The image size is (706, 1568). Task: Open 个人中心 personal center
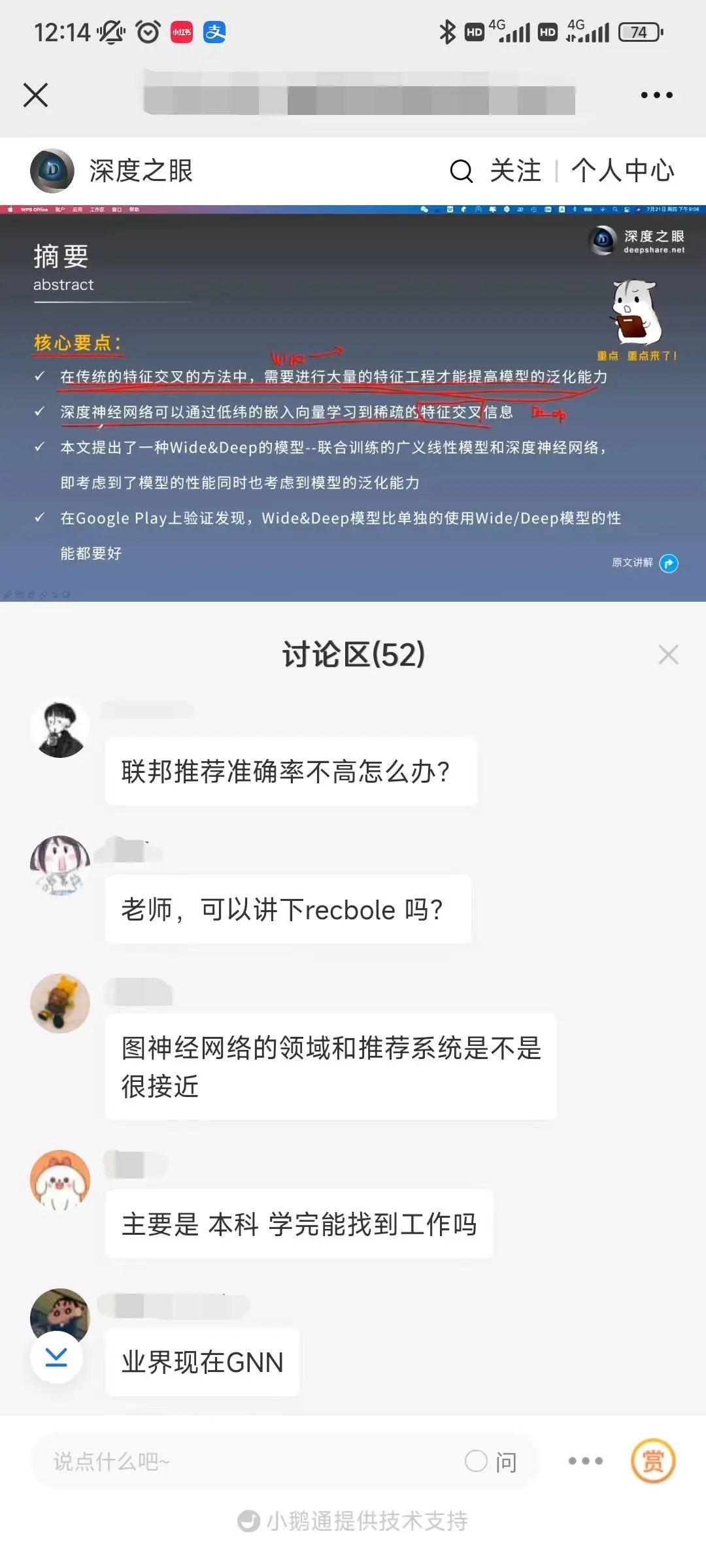coord(622,171)
